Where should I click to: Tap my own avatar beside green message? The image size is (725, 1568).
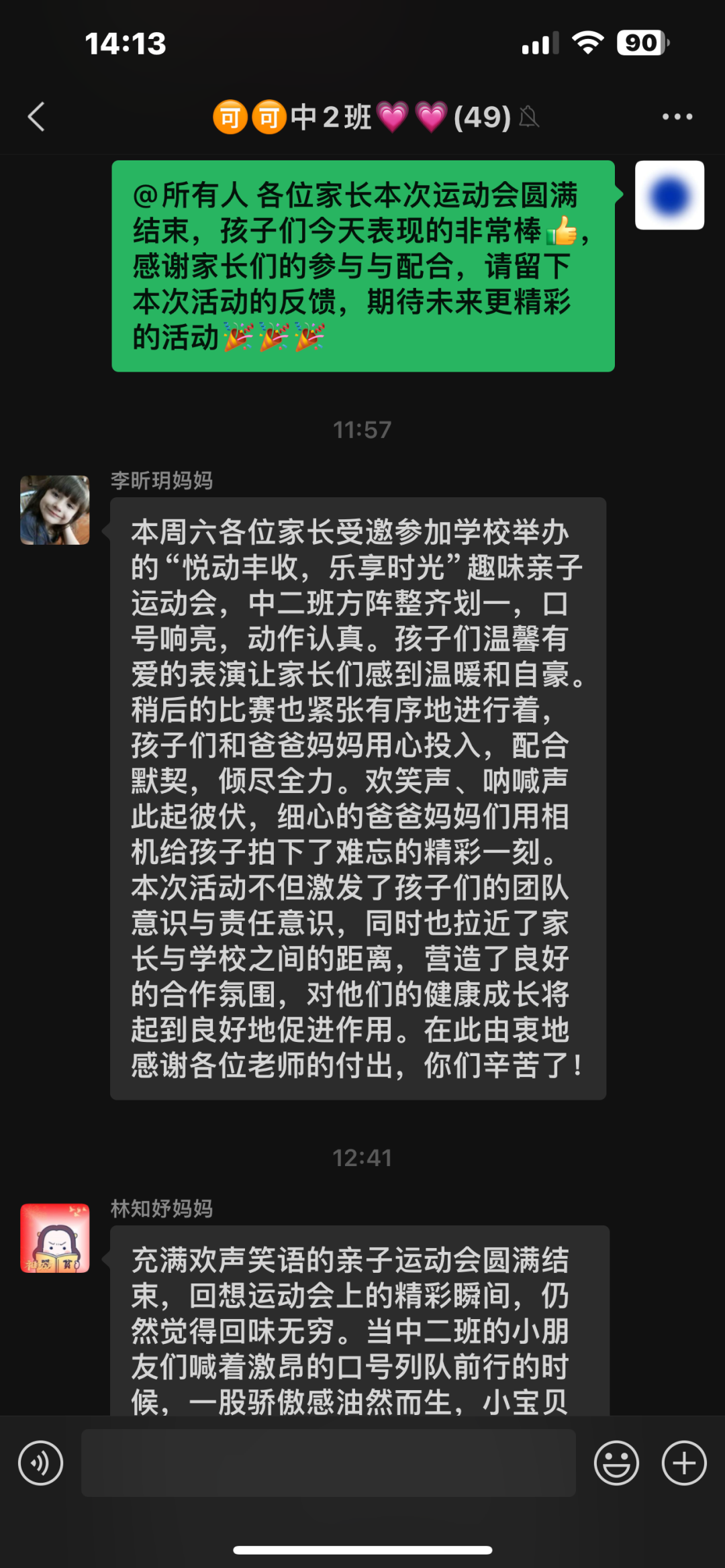point(669,195)
